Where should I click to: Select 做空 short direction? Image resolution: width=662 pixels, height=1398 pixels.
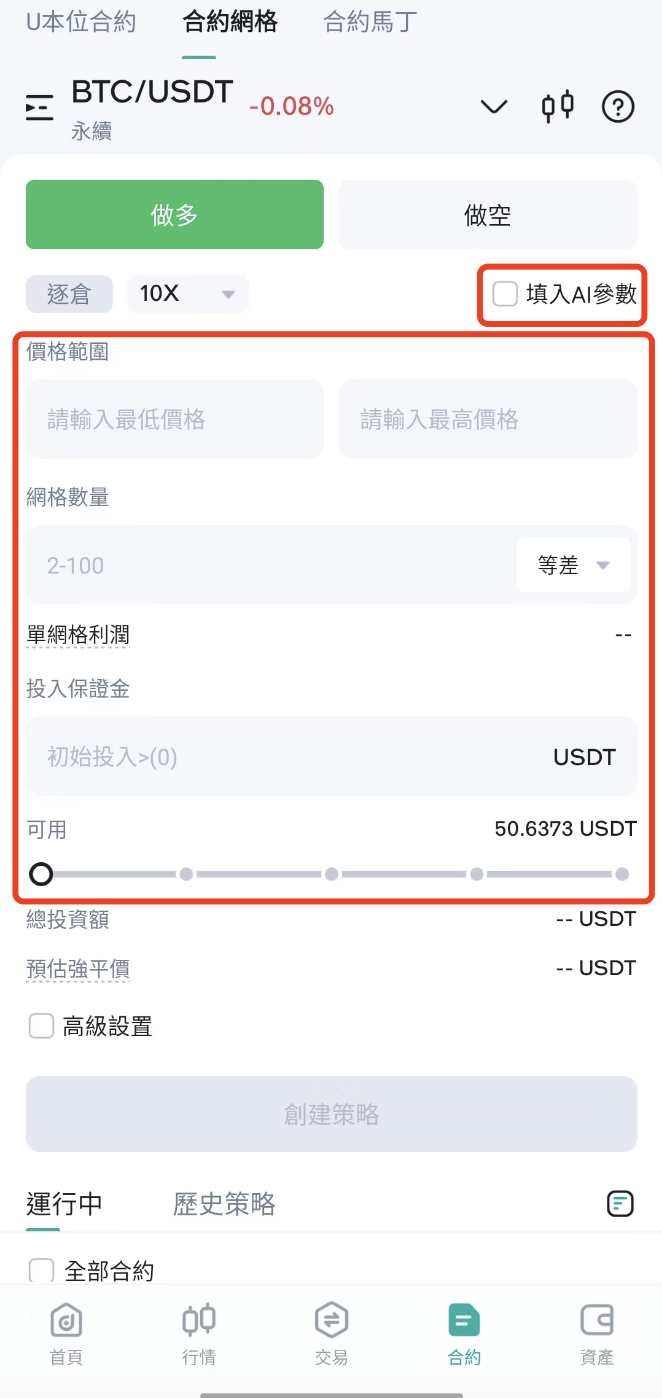[488, 215]
